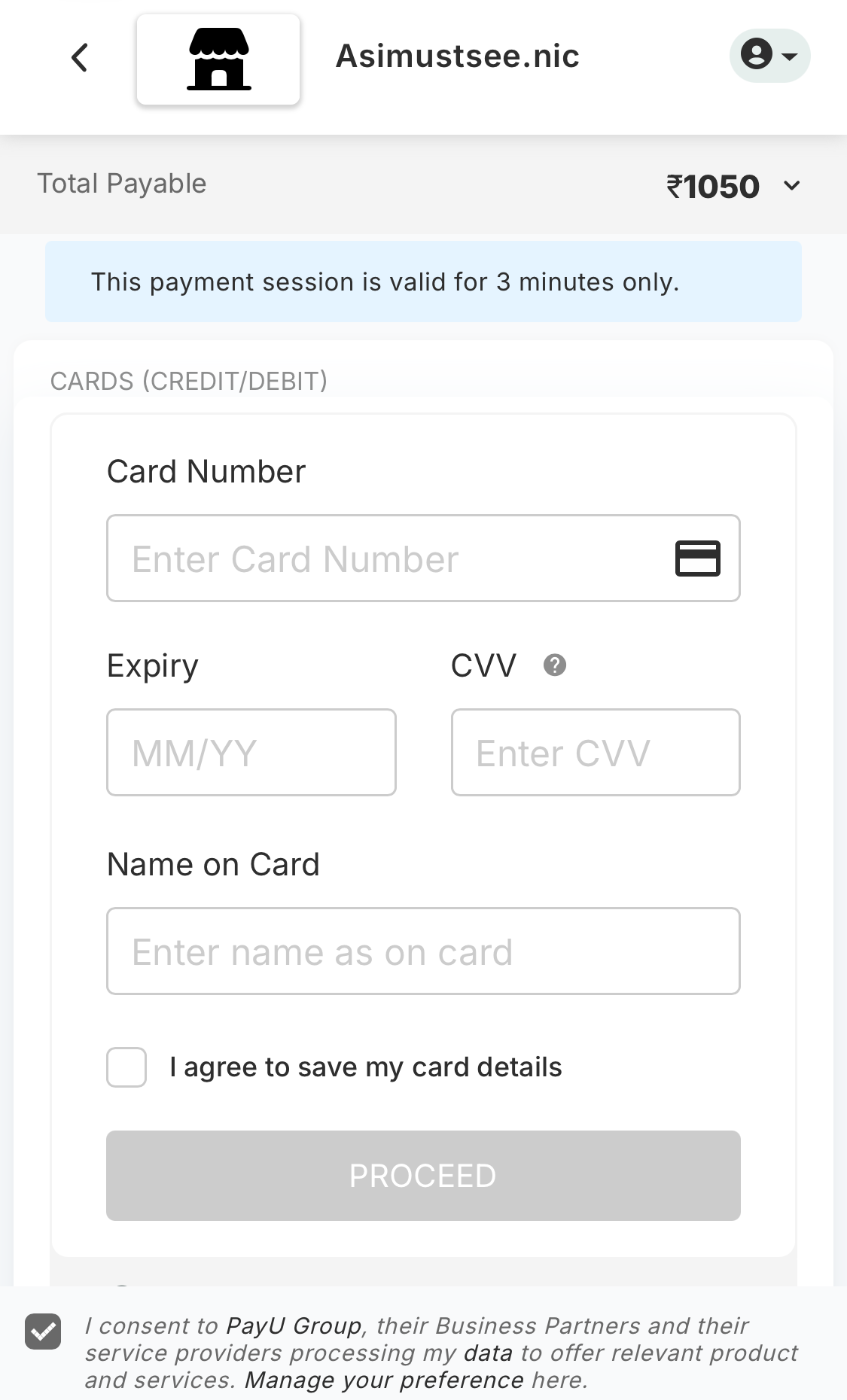Tap the PROCEED button
Screen dimensions: 847x1400
(423, 1176)
